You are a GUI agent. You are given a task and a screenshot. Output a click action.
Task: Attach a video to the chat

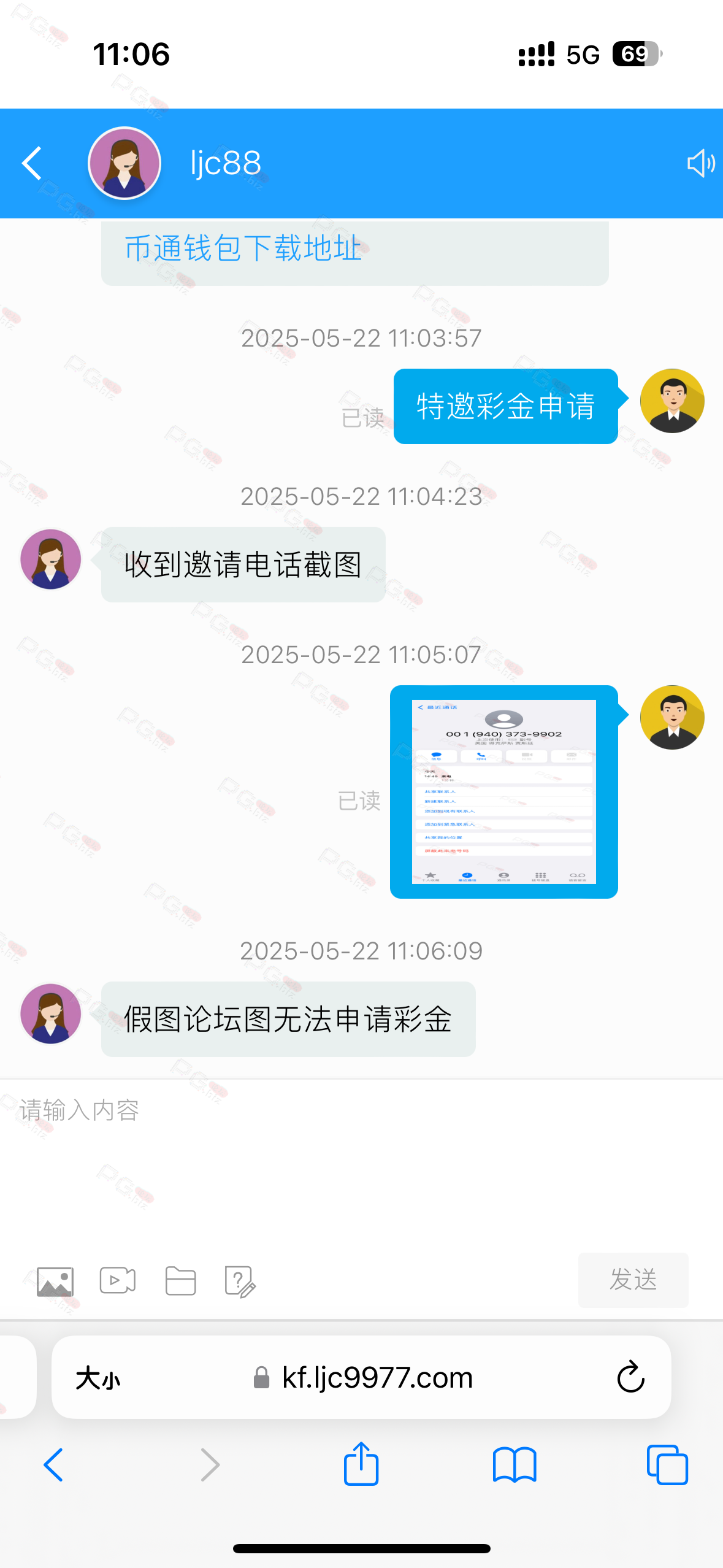point(118,1280)
